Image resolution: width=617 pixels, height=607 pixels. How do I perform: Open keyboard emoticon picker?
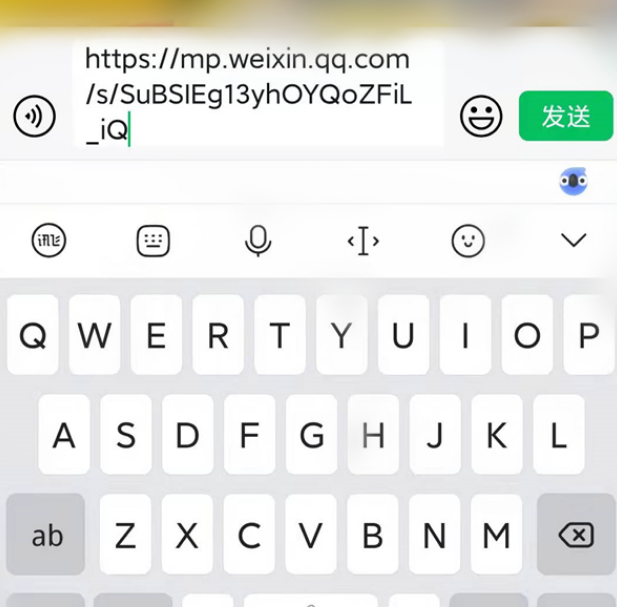pyautogui.click(x=468, y=240)
